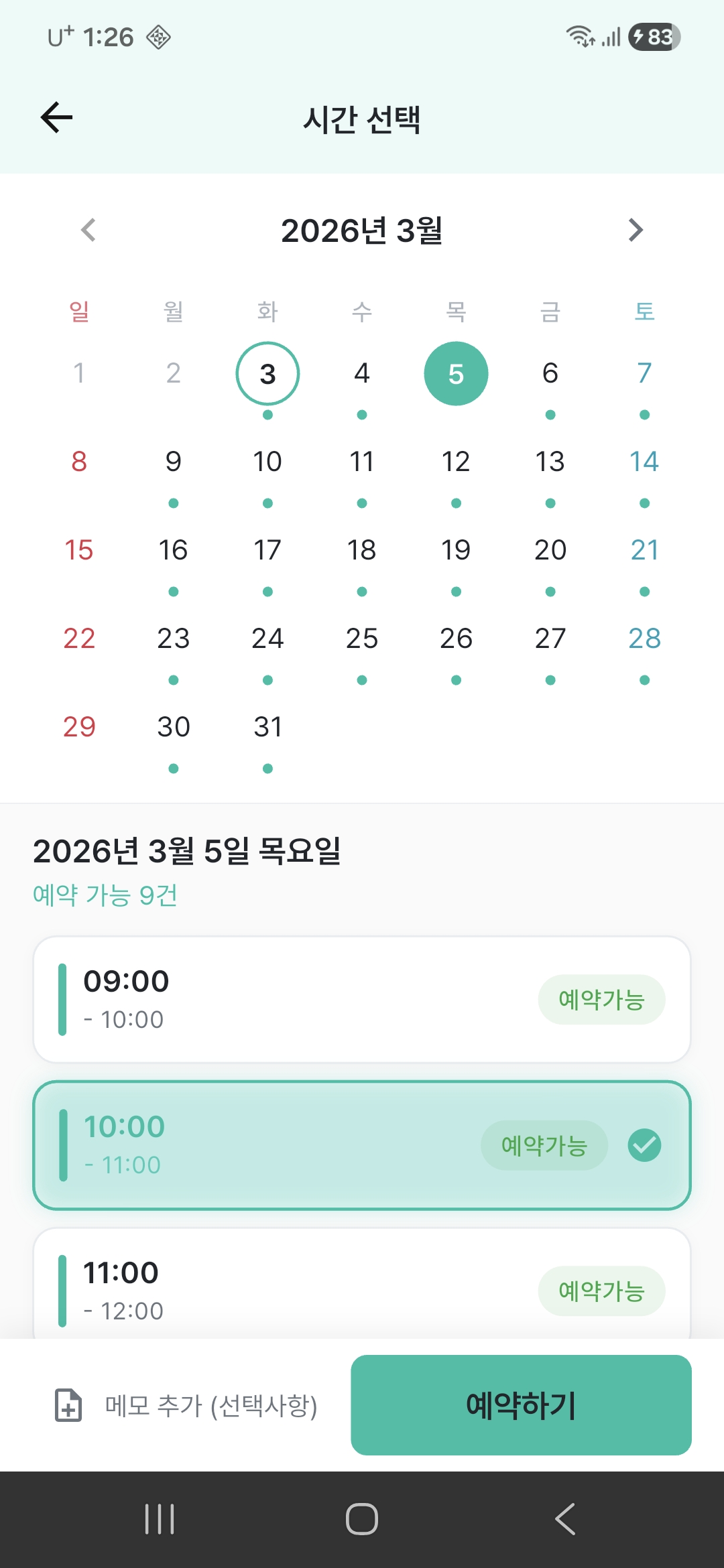Choose the 09:00 - 10:00 time slot

coord(362,1000)
